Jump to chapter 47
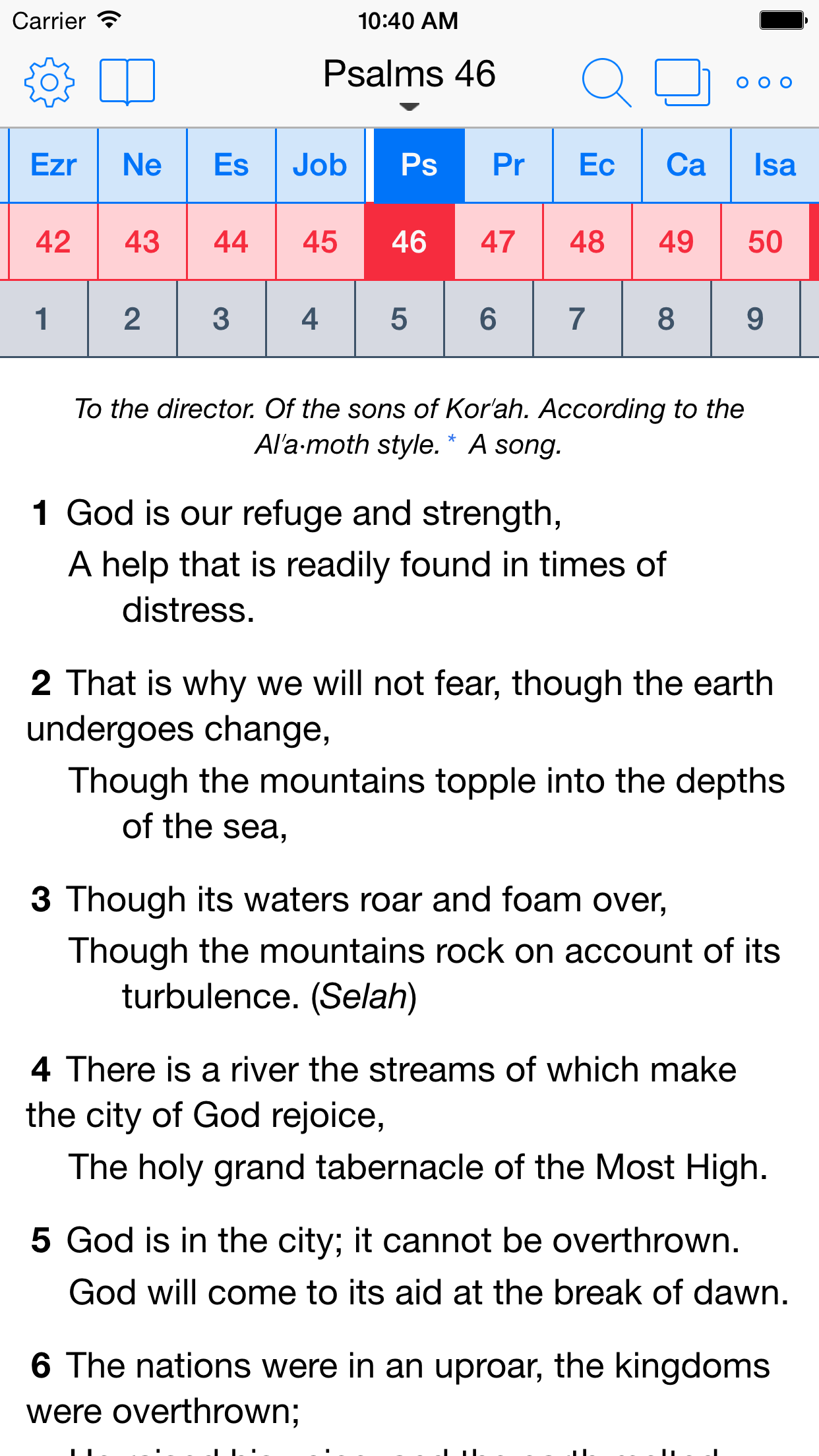Screen dimensions: 819x1456 point(499,242)
